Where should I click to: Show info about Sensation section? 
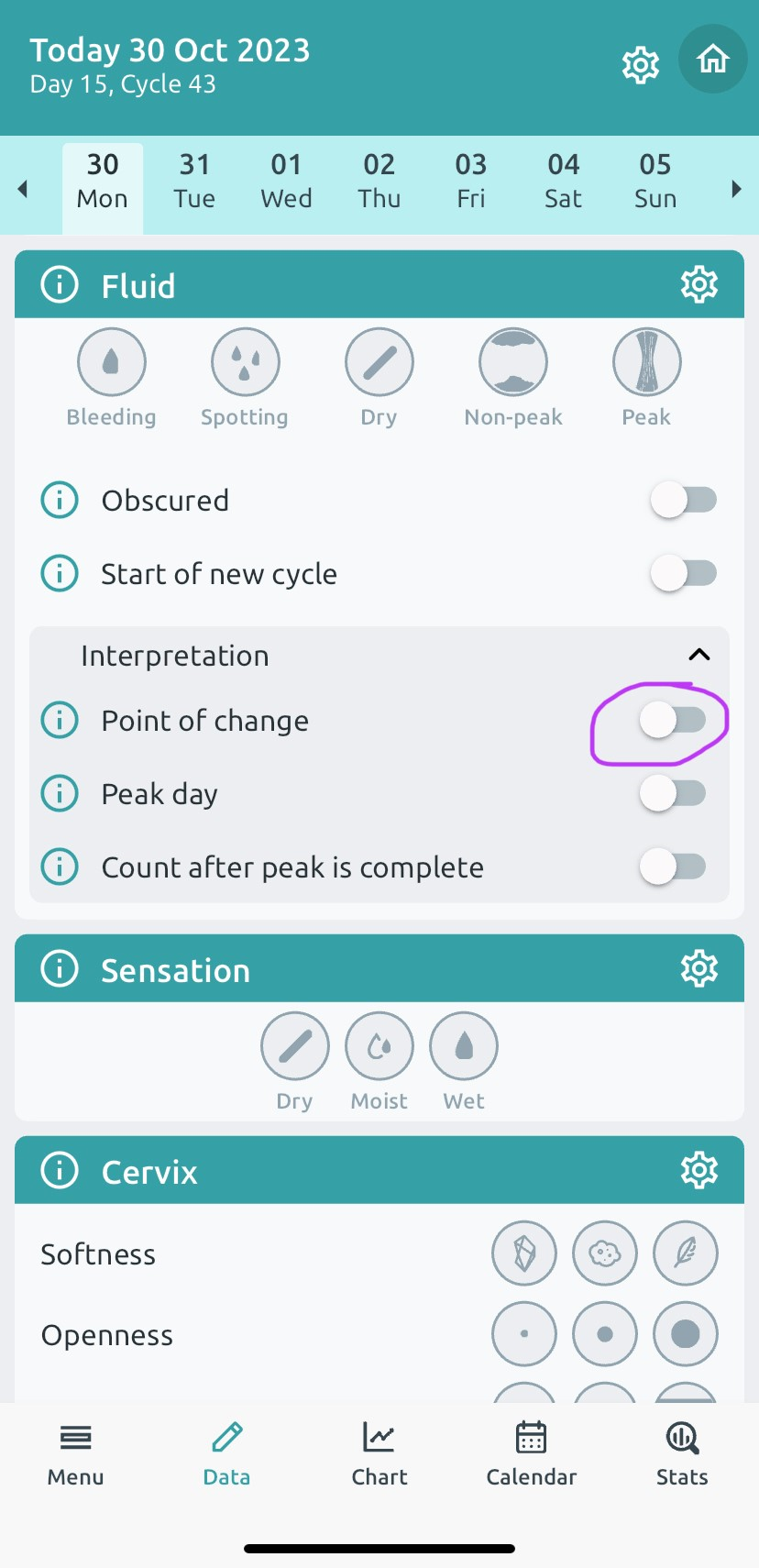[x=60, y=969]
